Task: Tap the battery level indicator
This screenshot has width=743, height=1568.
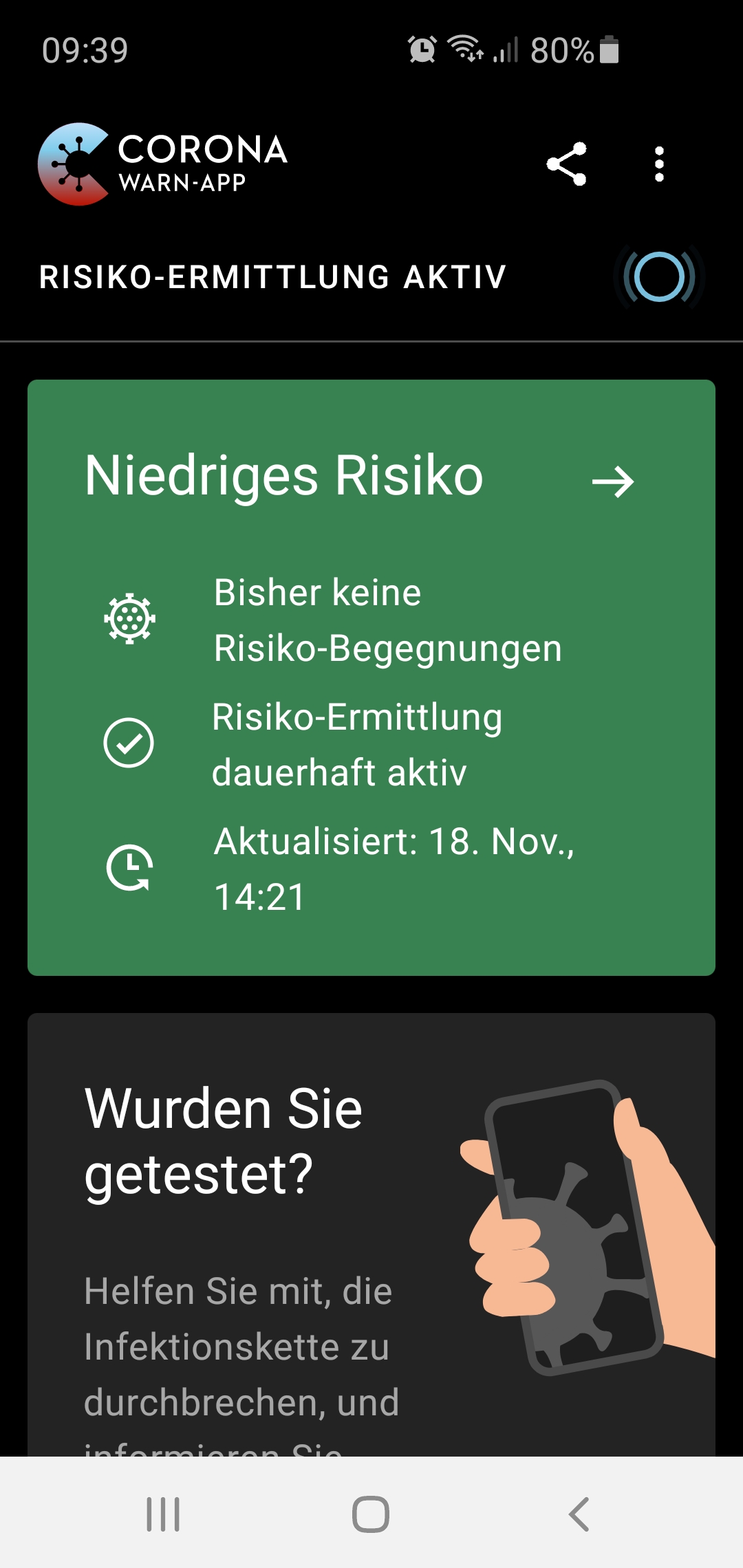Action: [x=610, y=50]
